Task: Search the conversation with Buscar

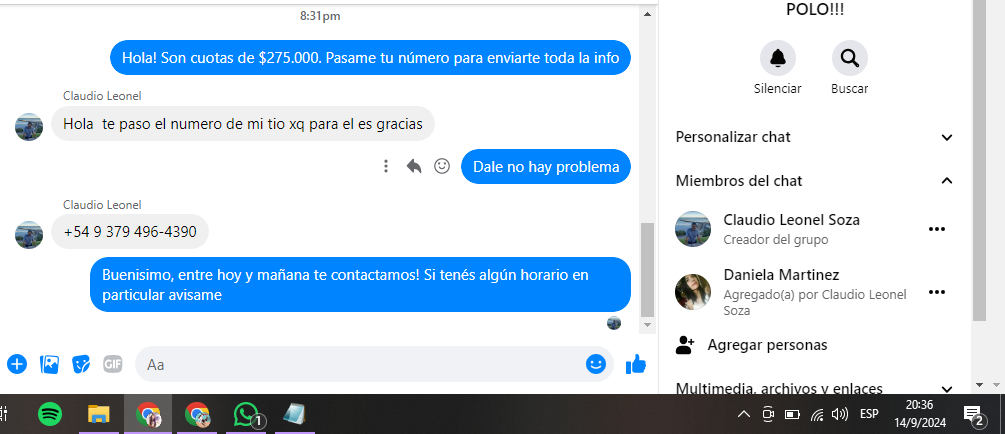Action: point(849,58)
